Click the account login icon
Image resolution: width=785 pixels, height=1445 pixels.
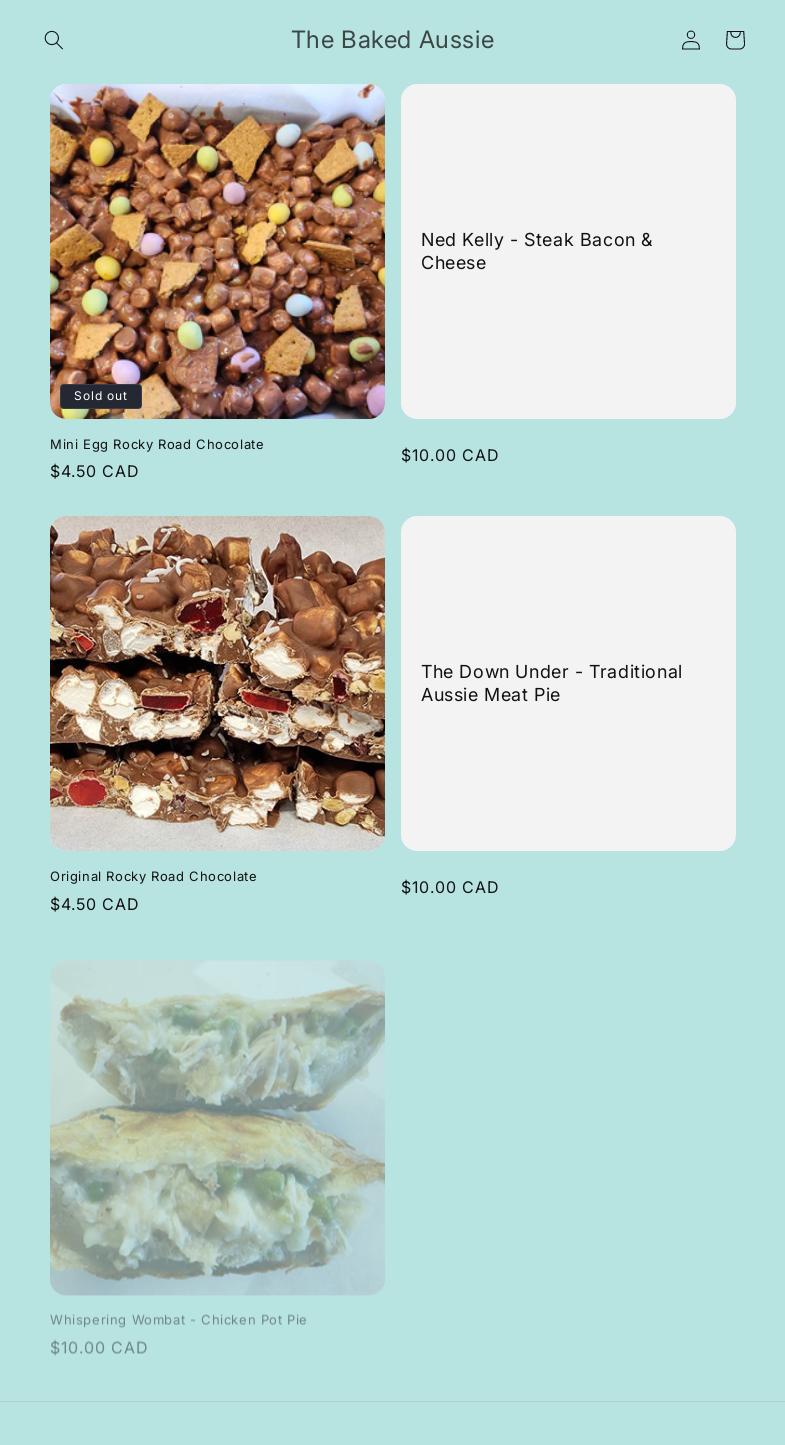click(691, 40)
